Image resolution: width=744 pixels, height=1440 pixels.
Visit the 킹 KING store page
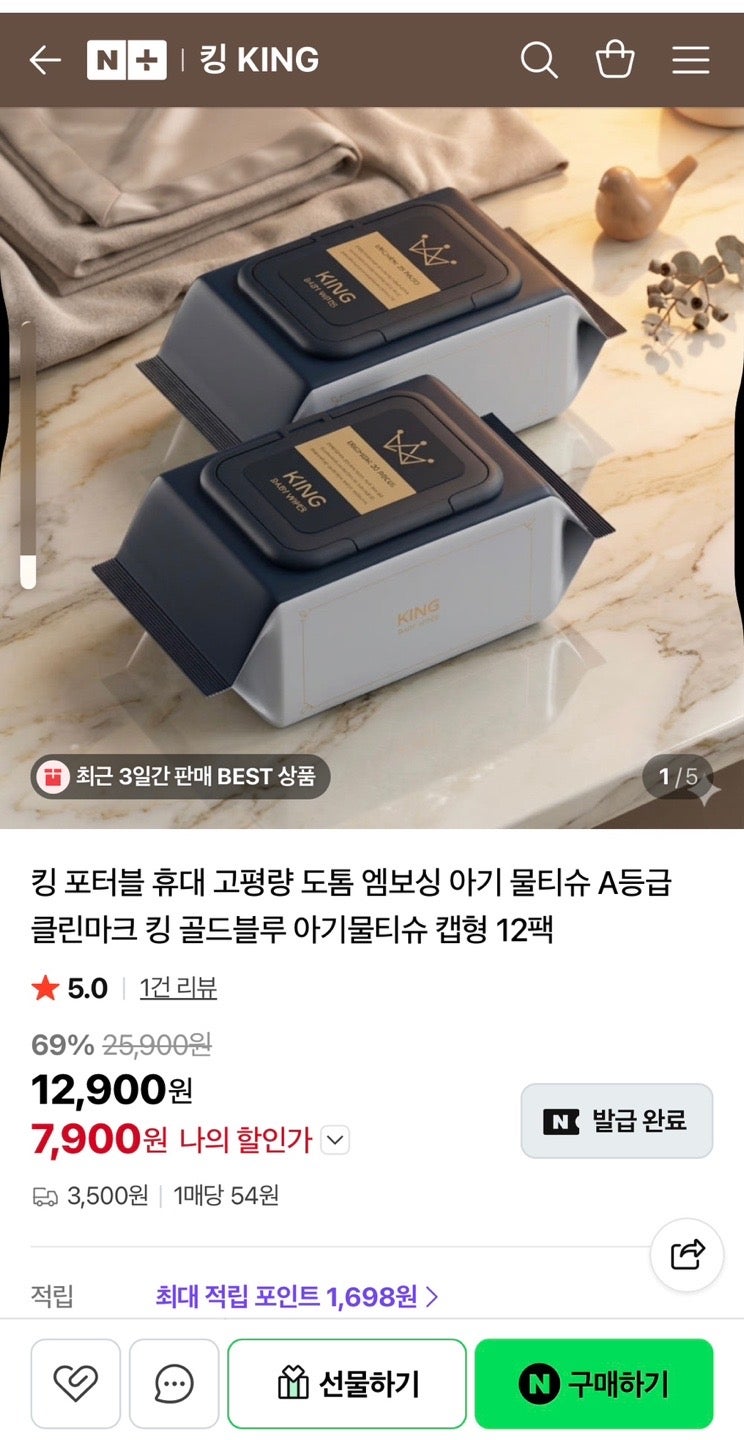point(254,60)
